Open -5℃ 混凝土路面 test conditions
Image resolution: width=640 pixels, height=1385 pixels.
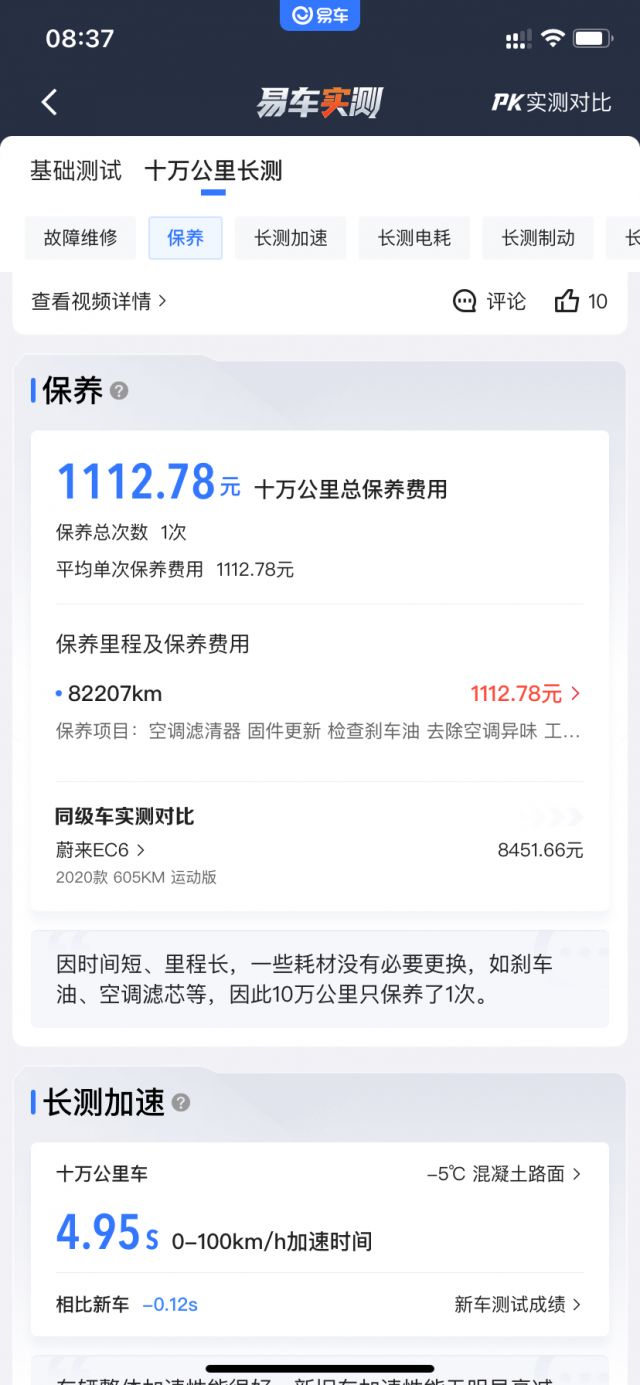(x=503, y=1173)
